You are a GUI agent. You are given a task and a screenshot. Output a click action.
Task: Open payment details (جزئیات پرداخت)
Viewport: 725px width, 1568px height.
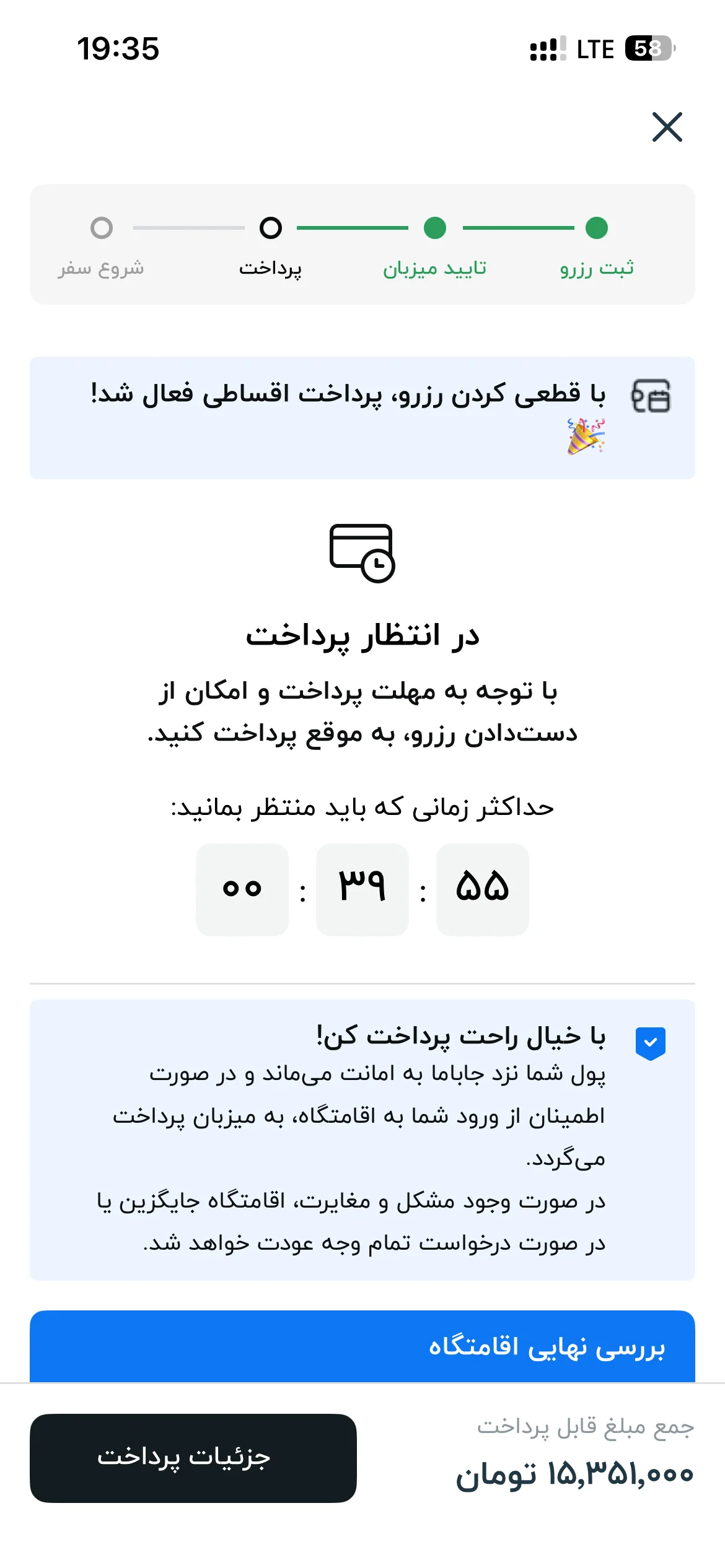click(193, 1458)
